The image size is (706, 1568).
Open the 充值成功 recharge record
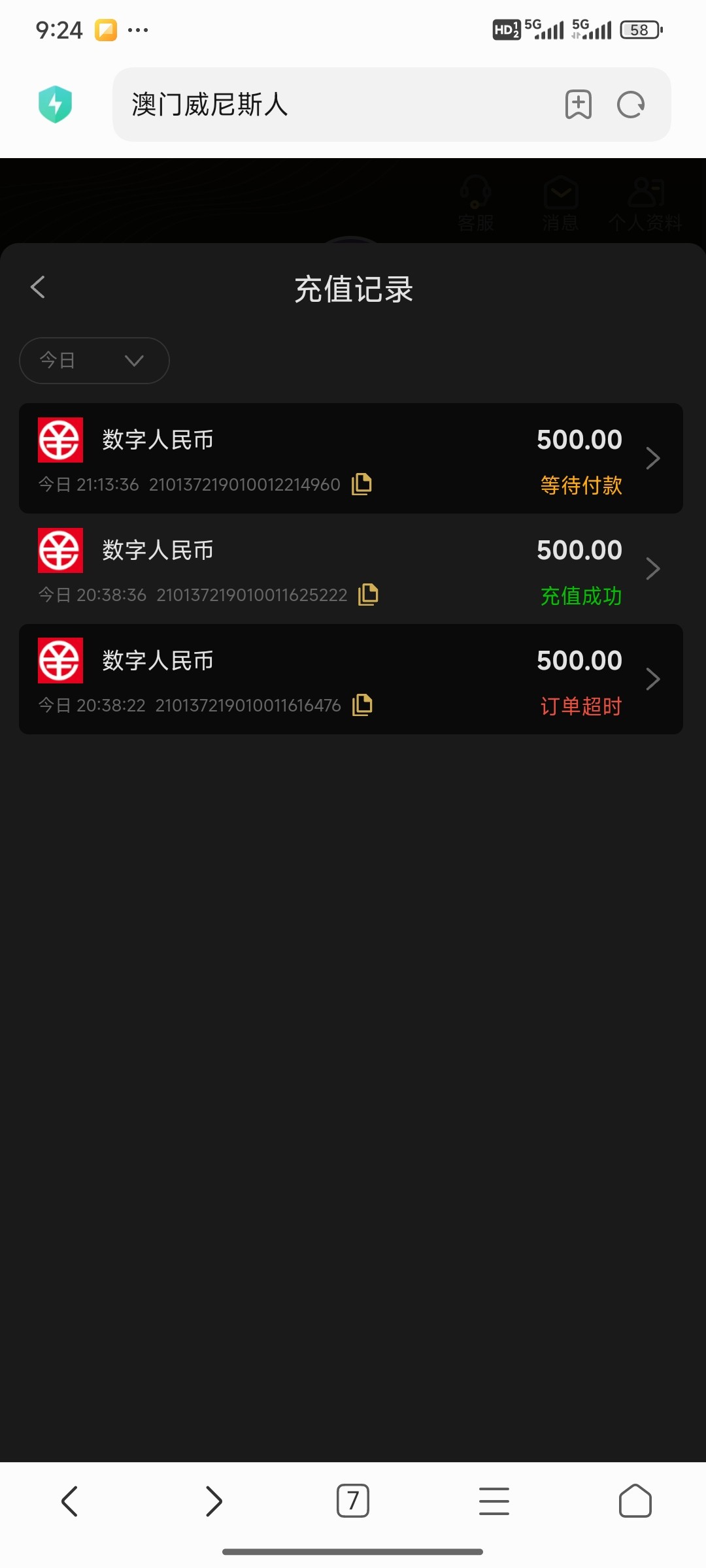350,569
